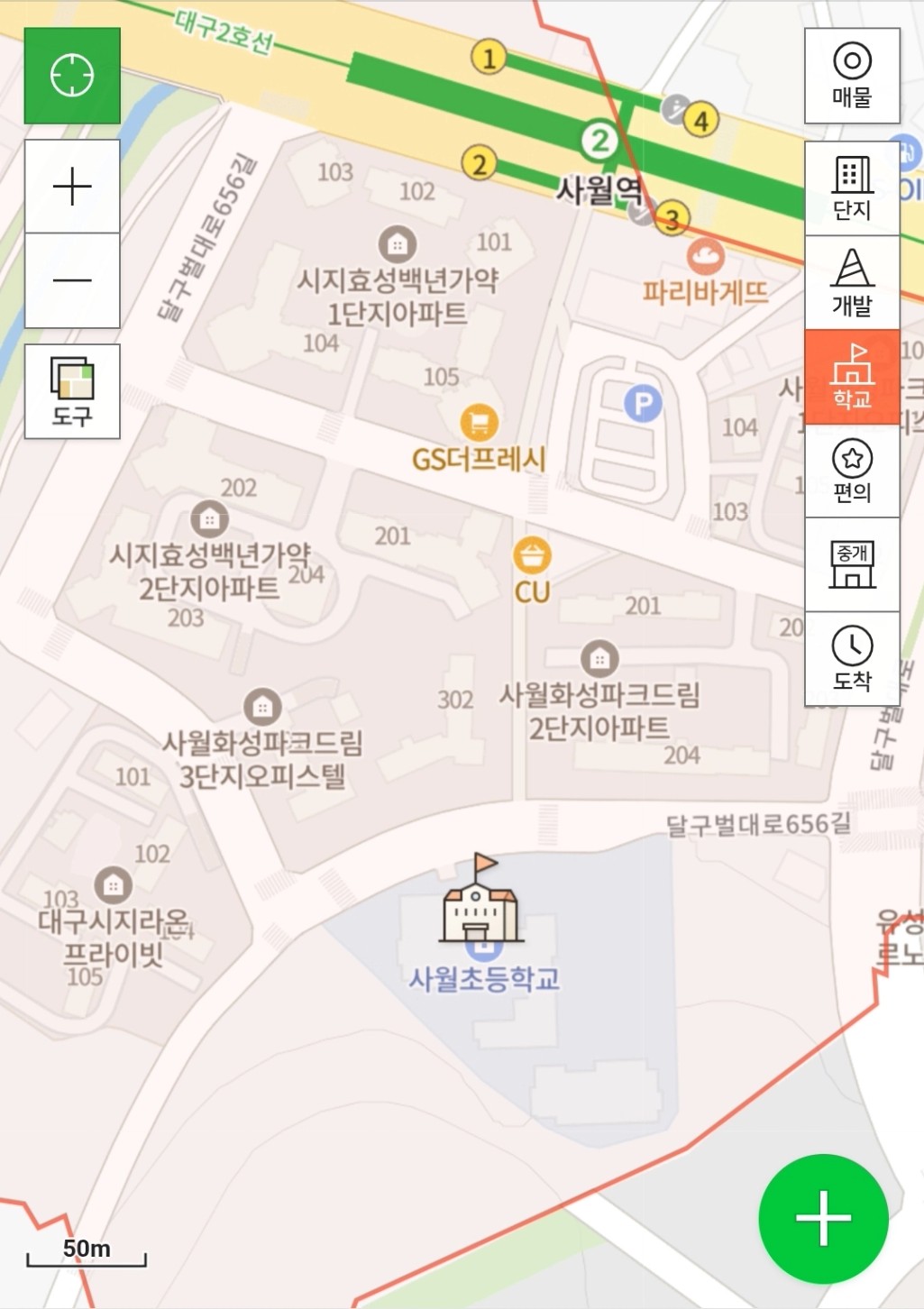Zoom out of the map
This screenshot has height=1309, width=924.
pyautogui.click(x=72, y=280)
